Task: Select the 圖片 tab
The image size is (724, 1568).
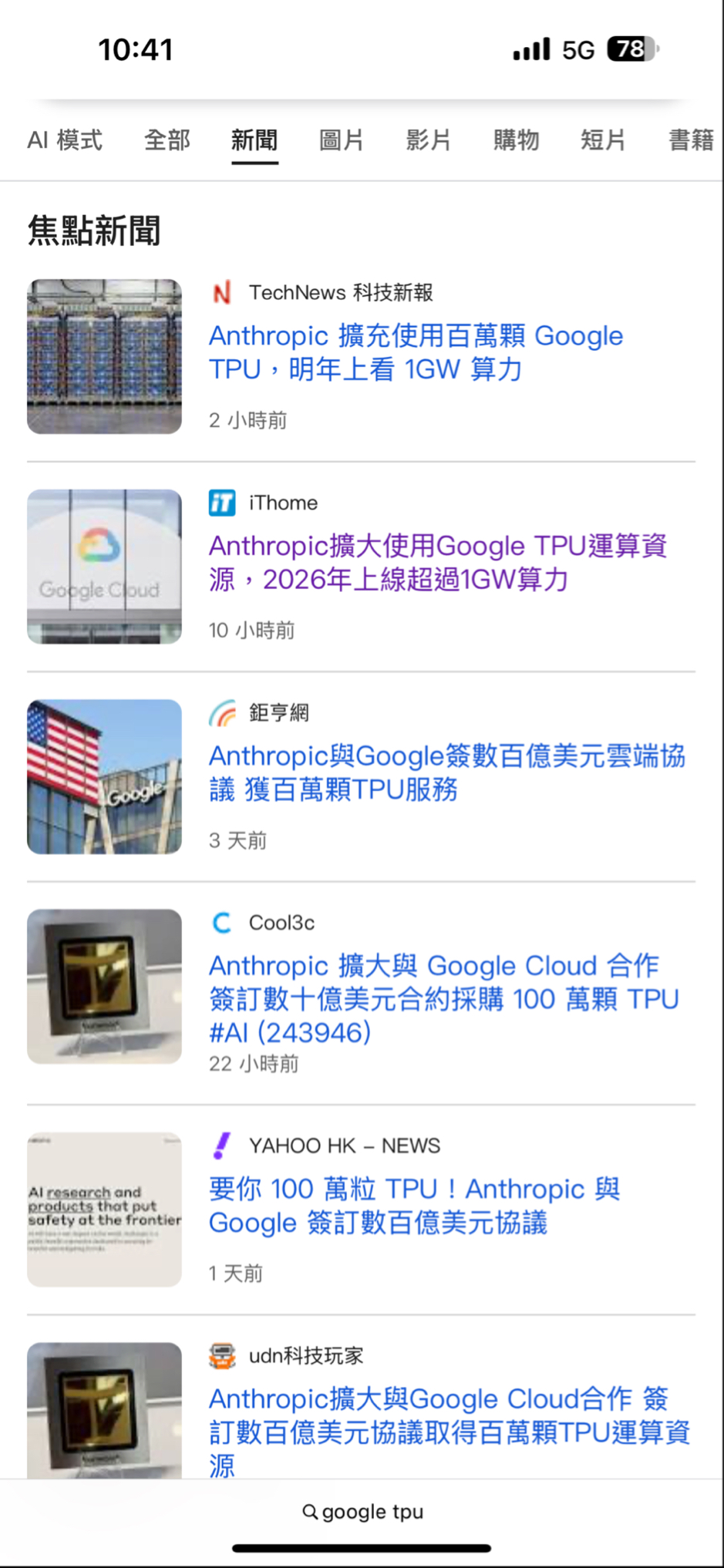Action: tap(341, 140)
